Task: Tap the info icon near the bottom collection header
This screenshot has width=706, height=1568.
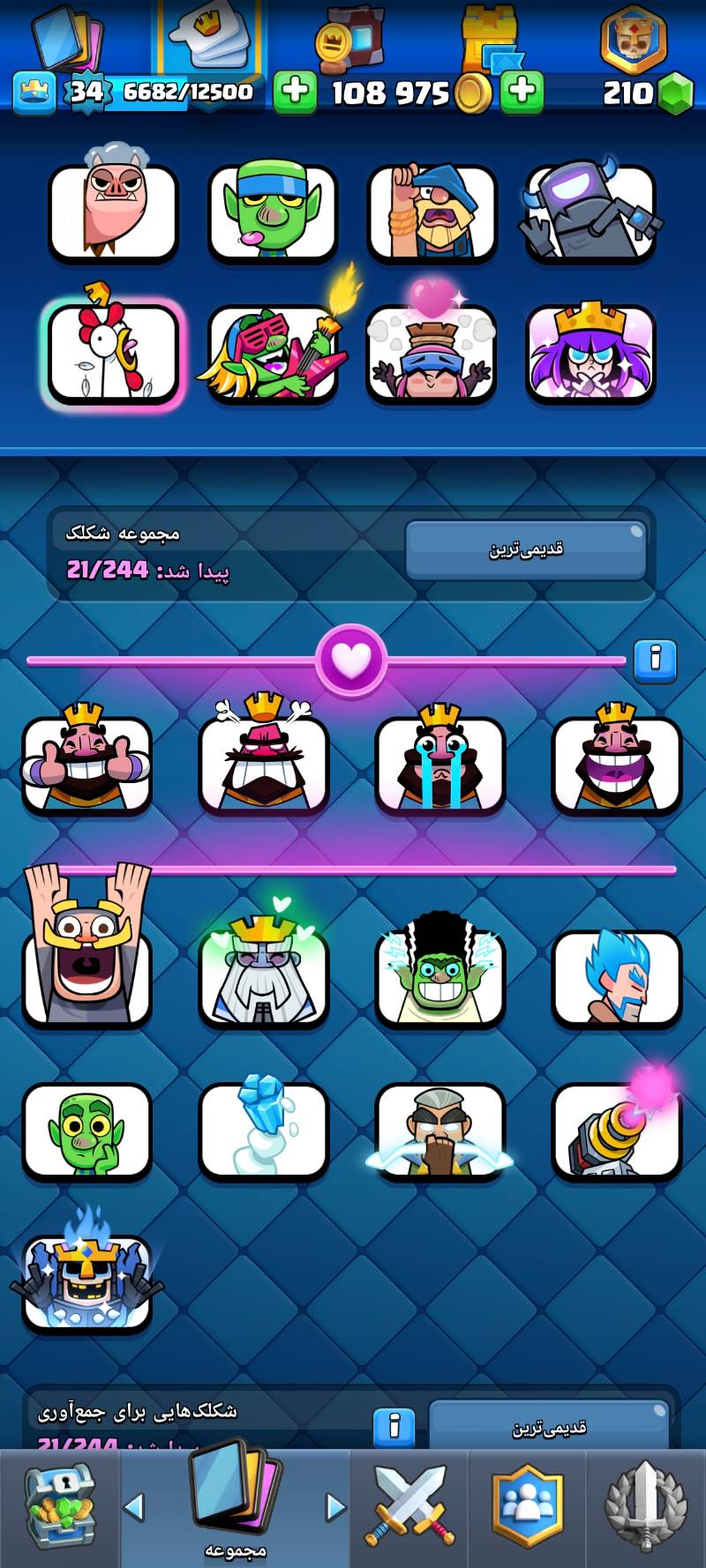Action: (x=394, y=1425)
